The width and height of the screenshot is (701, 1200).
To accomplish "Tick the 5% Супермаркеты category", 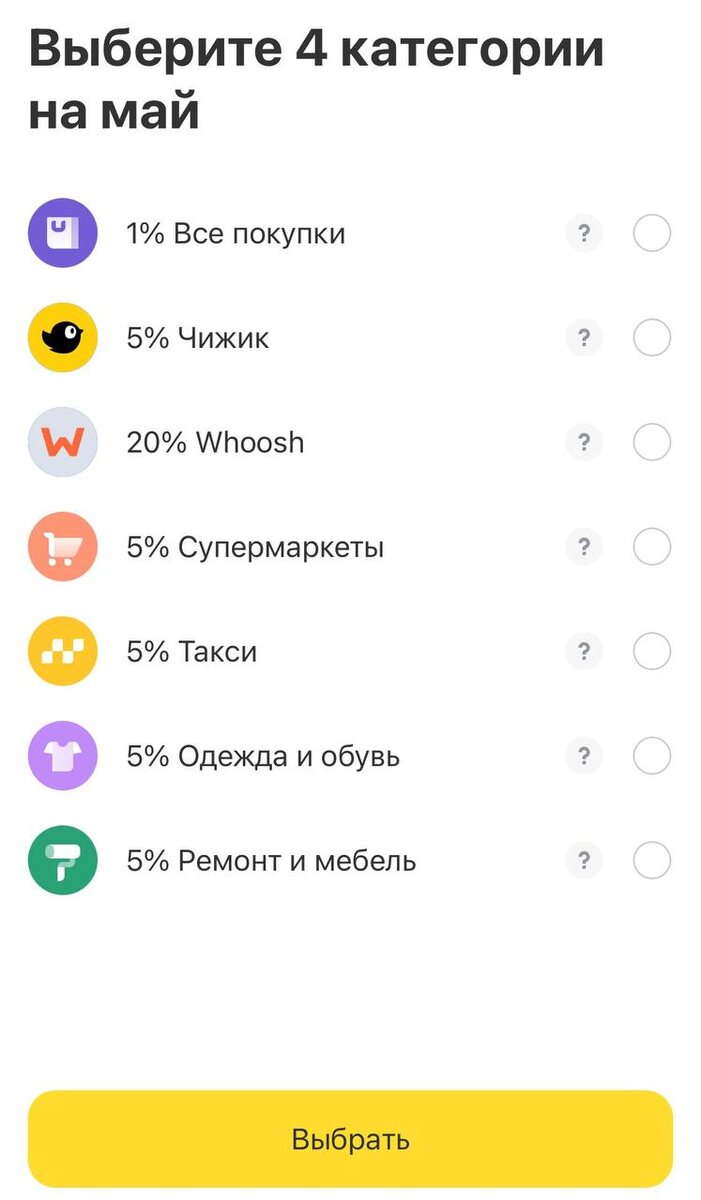I will 652,547.
